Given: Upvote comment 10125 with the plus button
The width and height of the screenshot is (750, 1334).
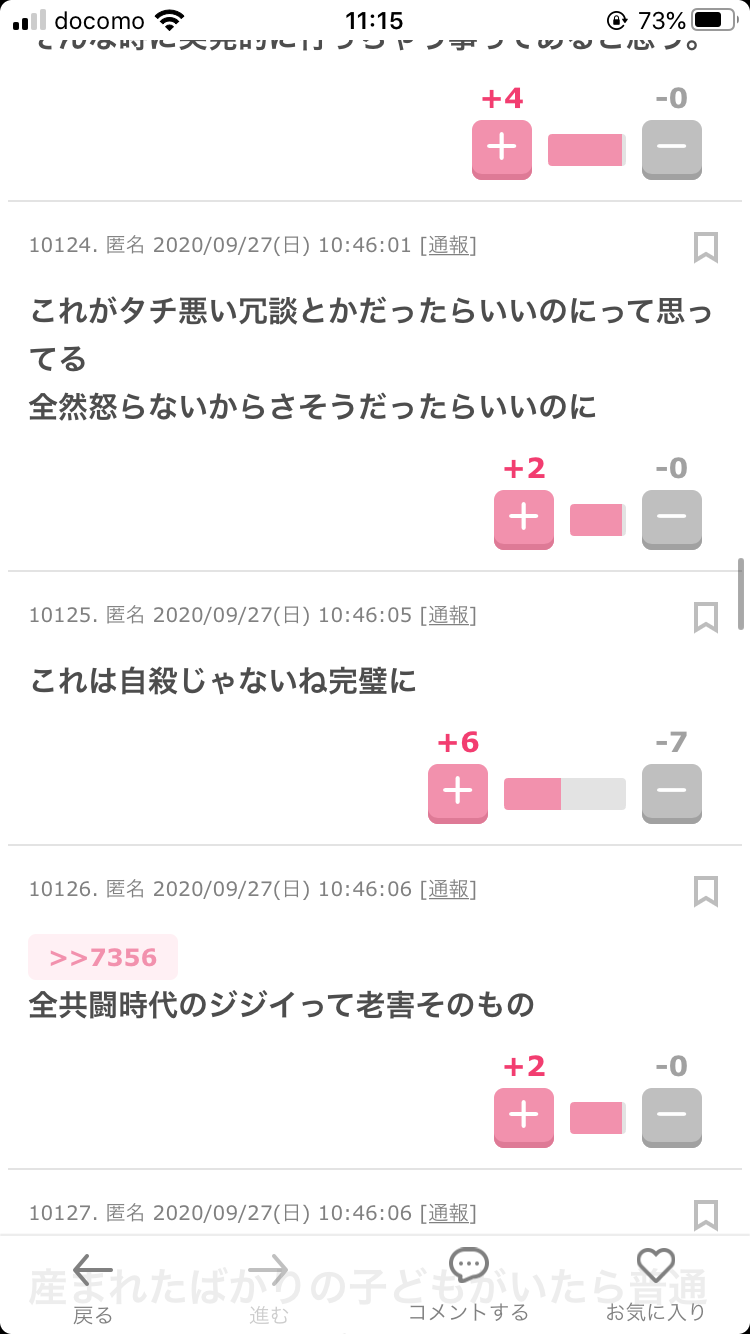Looking at the screenshot, I should coord(458,793).
